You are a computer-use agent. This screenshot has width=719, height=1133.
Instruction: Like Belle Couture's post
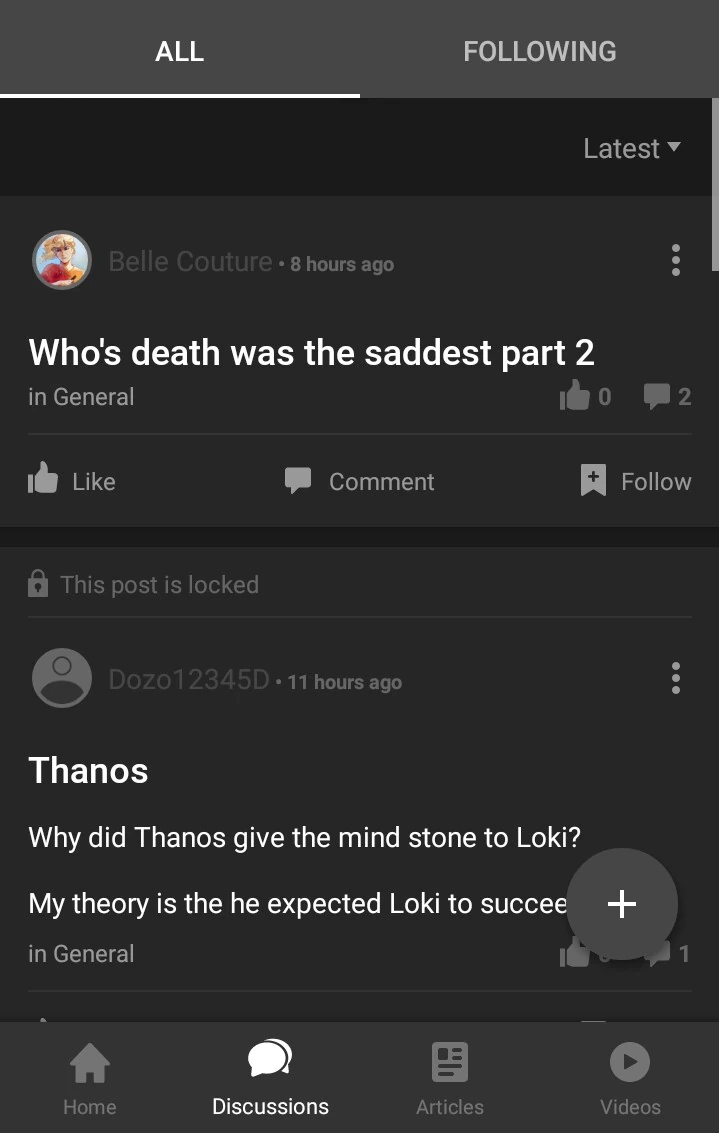click(73, 481)
